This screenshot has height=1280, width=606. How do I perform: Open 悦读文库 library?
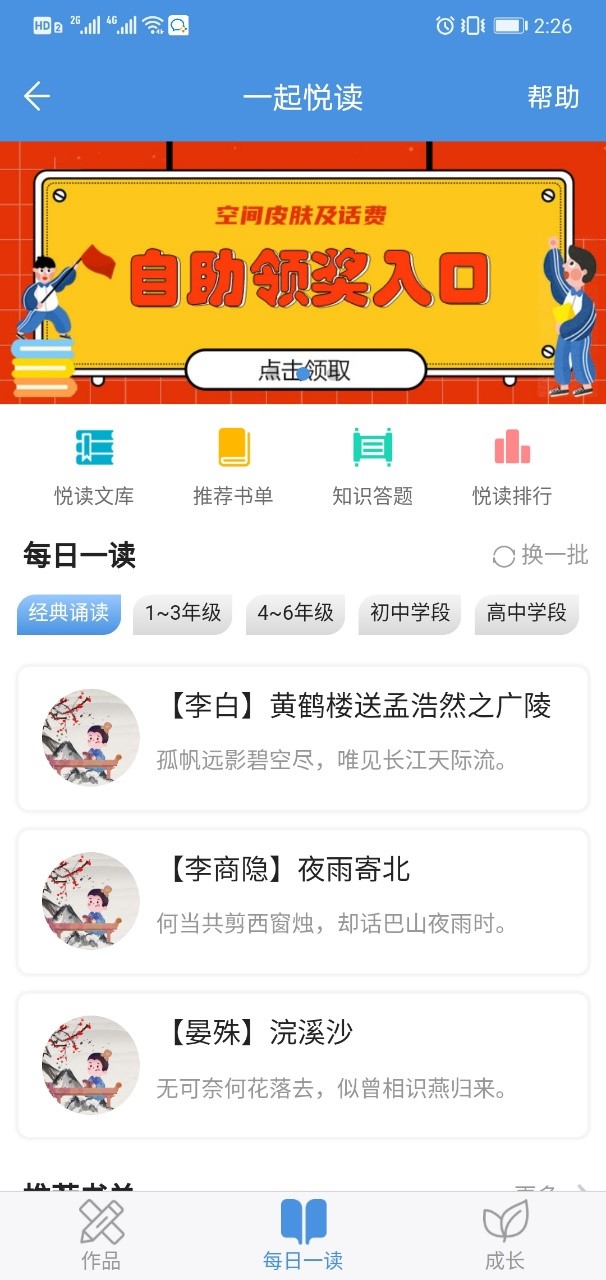click(x=94, y=466)
